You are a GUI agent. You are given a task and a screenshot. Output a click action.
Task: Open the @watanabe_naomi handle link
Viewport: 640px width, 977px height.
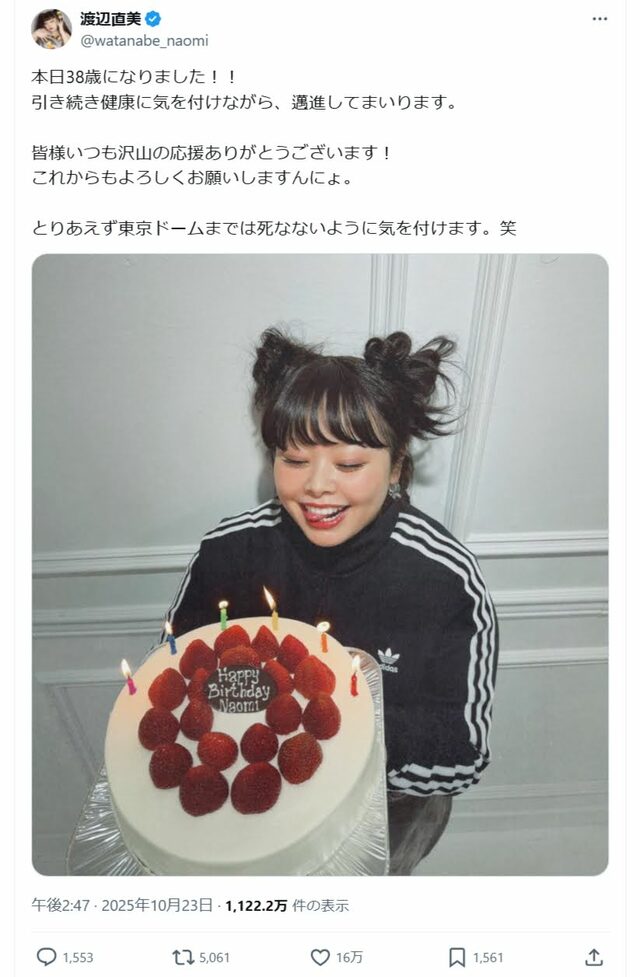tap(144, 41)
